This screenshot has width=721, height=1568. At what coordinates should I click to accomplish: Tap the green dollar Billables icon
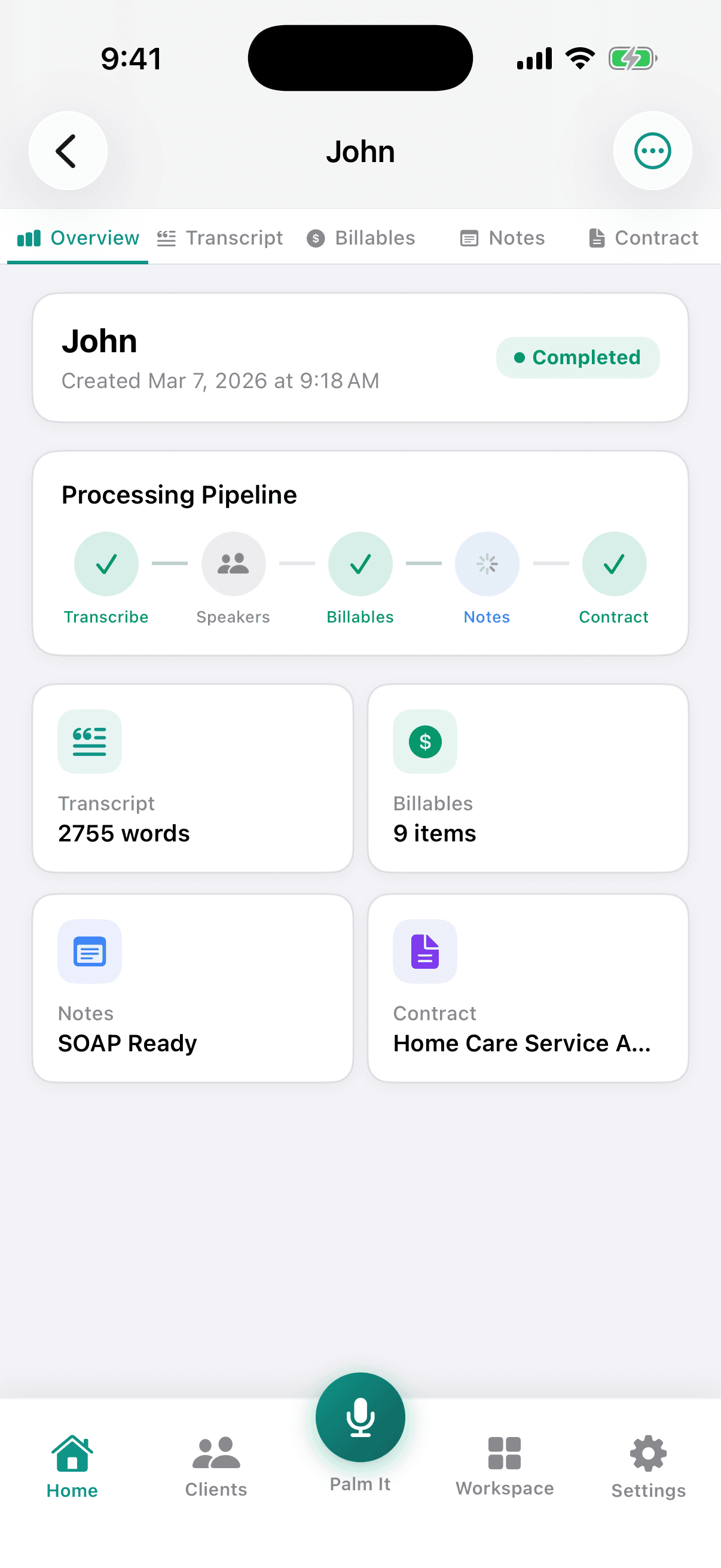424,742
